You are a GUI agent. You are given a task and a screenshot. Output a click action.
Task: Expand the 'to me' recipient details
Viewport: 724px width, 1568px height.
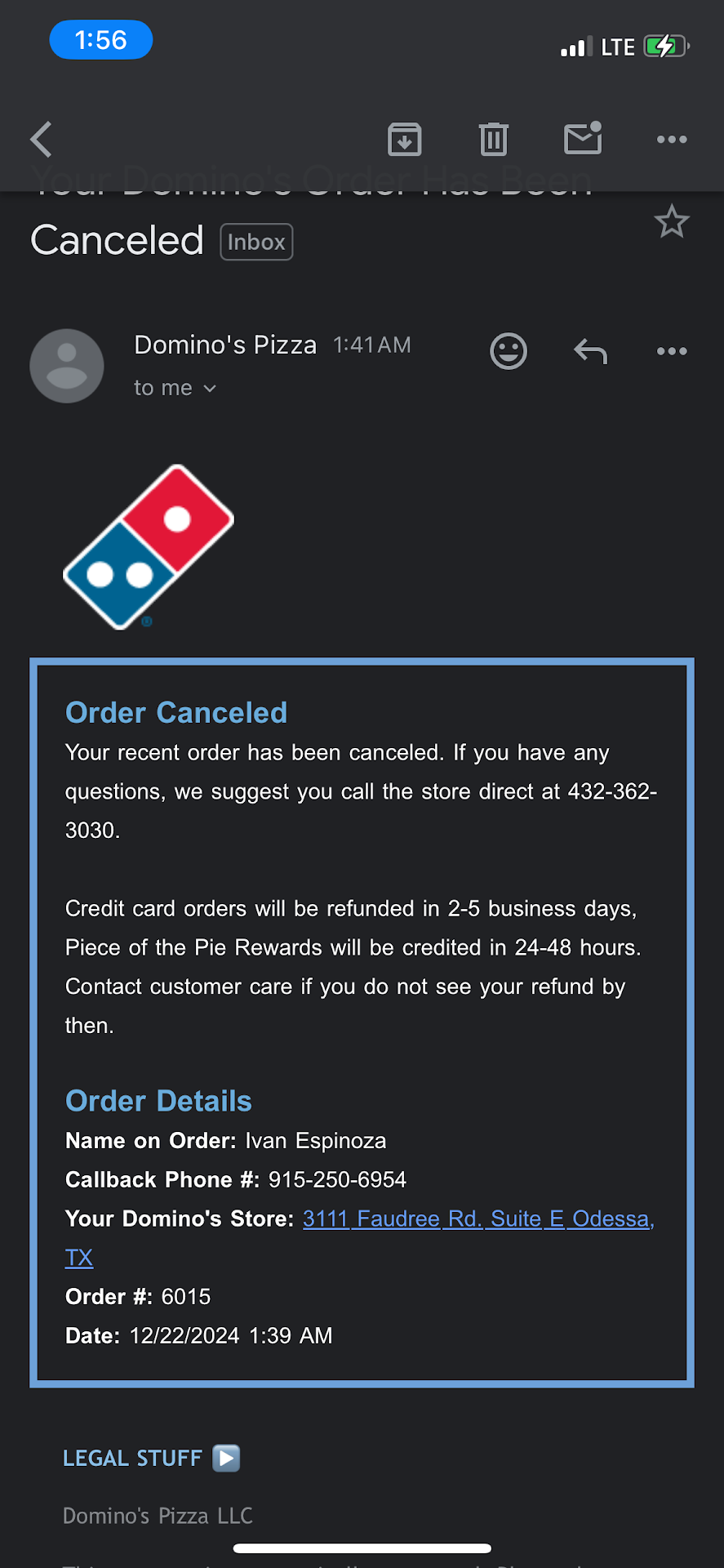[x=175, y=388]
